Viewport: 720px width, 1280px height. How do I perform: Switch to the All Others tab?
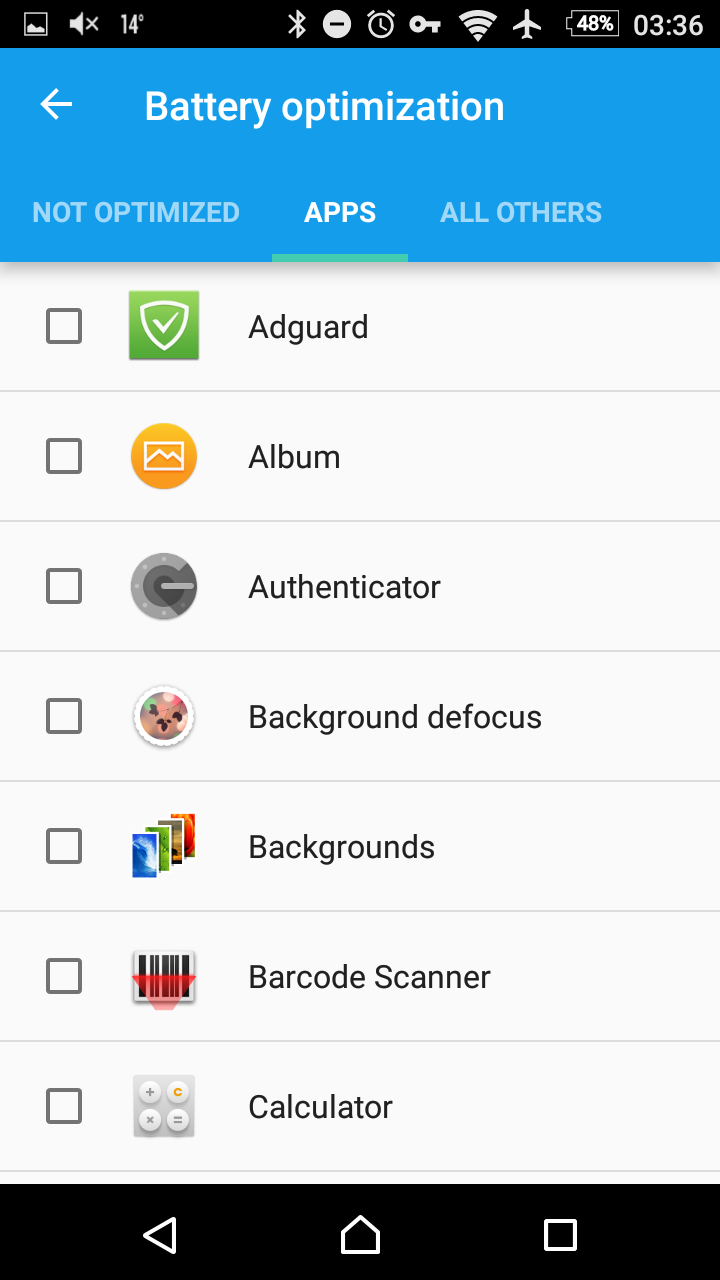[521, 212]
